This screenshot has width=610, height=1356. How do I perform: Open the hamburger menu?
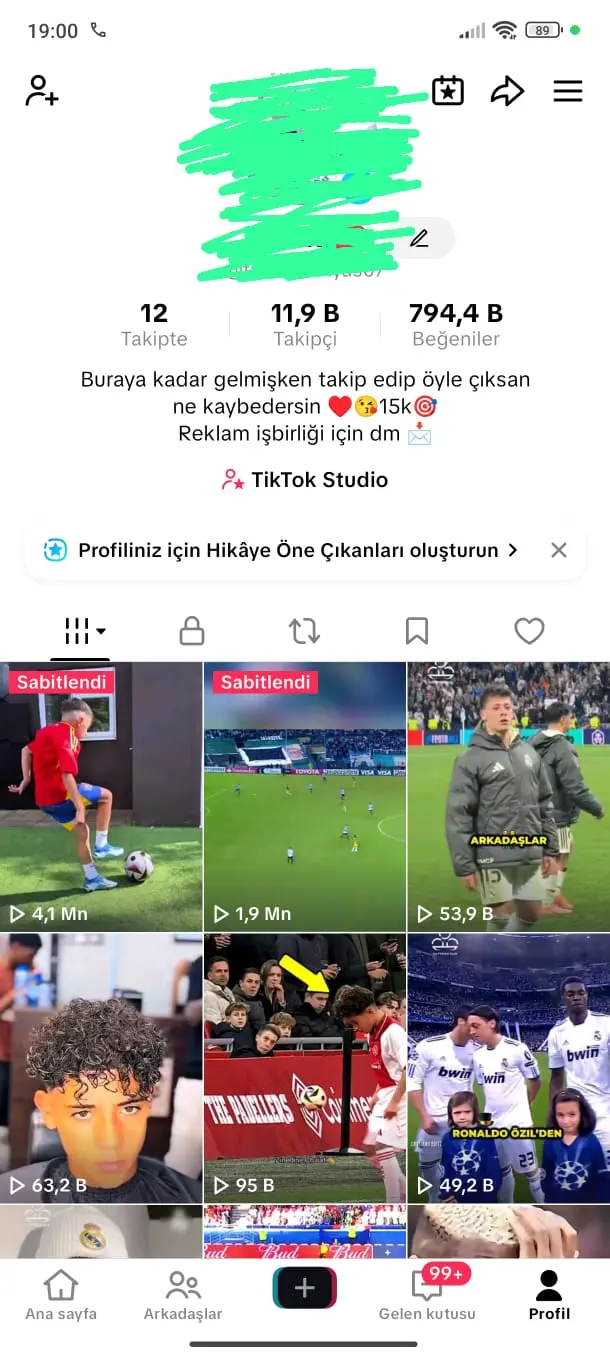point(567,92)
